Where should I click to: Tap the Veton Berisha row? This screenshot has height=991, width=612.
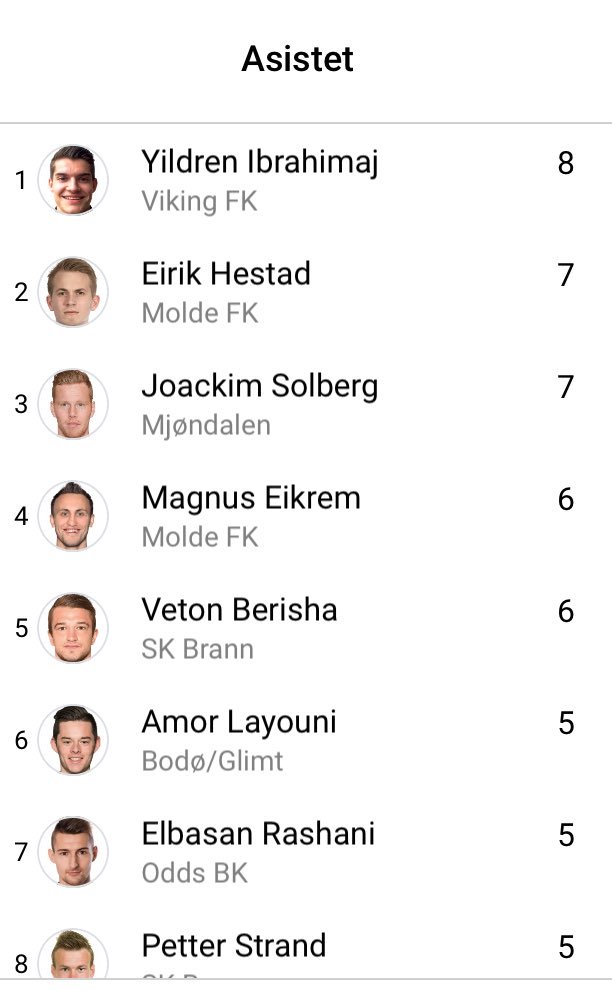tap(306, 628)
